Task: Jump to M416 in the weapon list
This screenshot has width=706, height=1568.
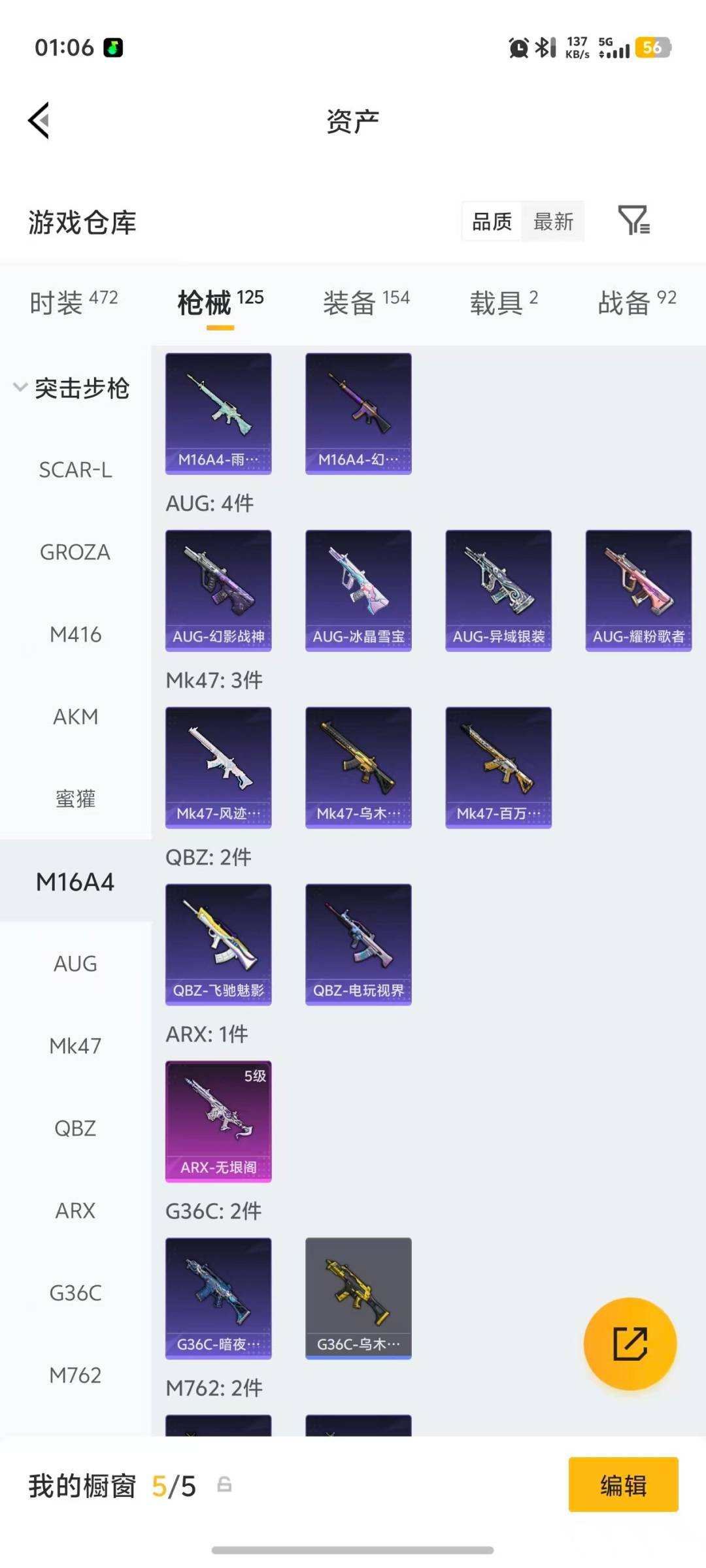Action: [75, 634]
